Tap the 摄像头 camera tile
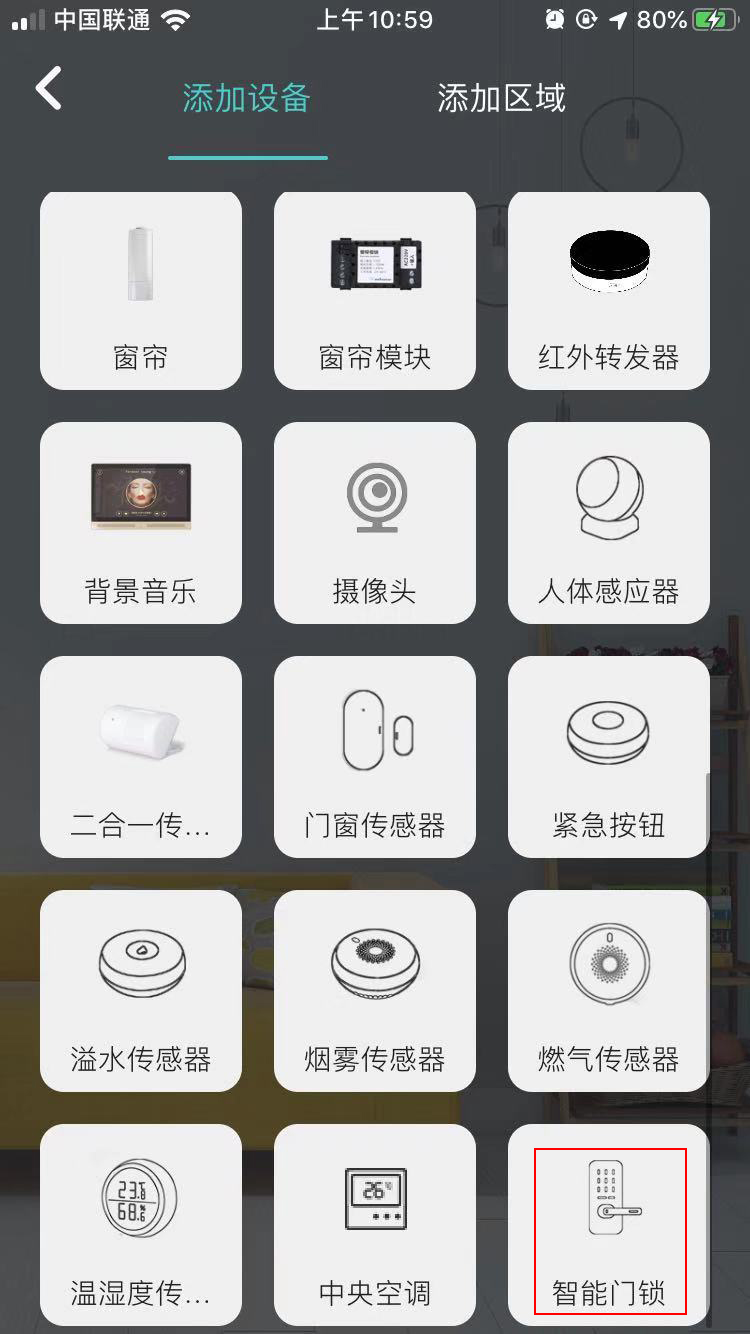 [x=375, y=523]
